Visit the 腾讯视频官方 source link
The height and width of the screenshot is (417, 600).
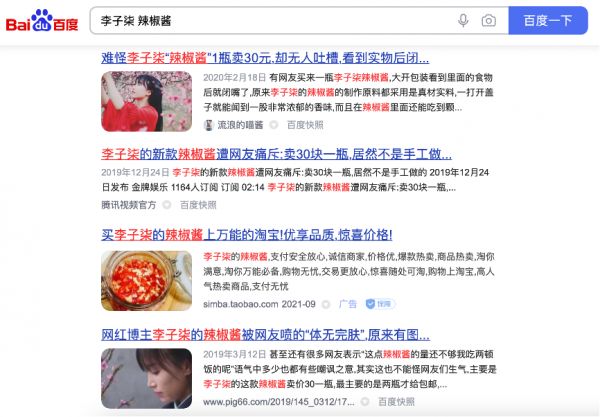click(129, 205)
